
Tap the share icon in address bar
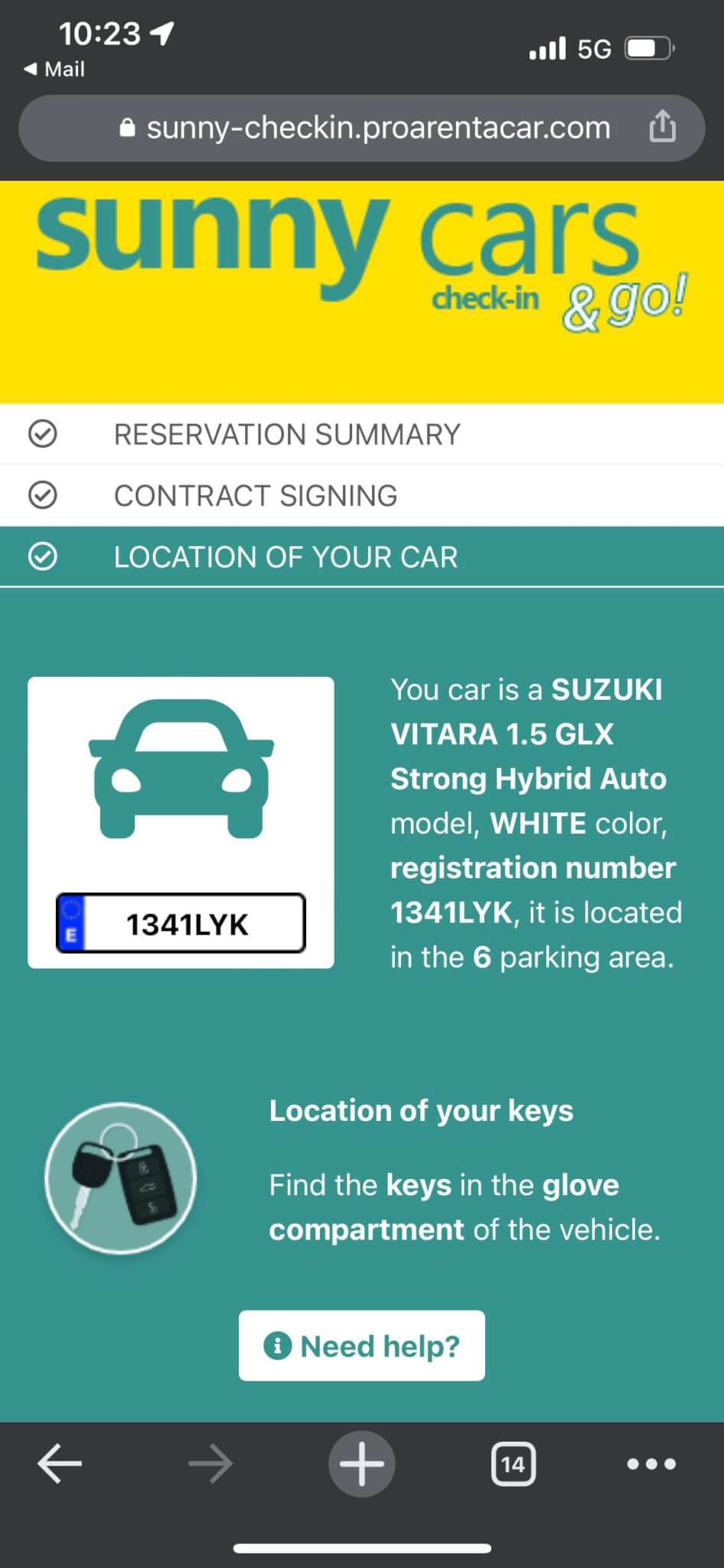tap(662, 126)
